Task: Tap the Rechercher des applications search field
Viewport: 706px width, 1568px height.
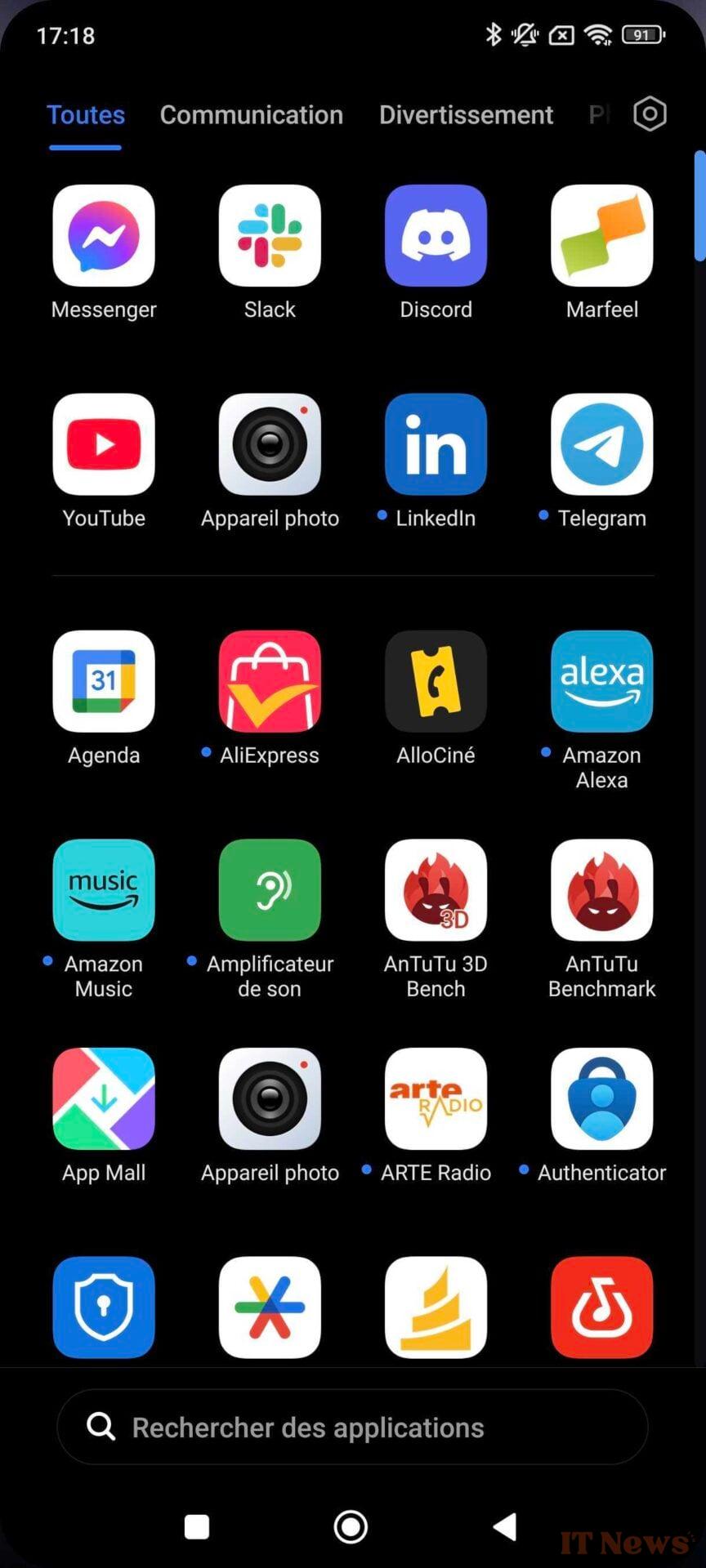Action: (x=353, y=1428)
